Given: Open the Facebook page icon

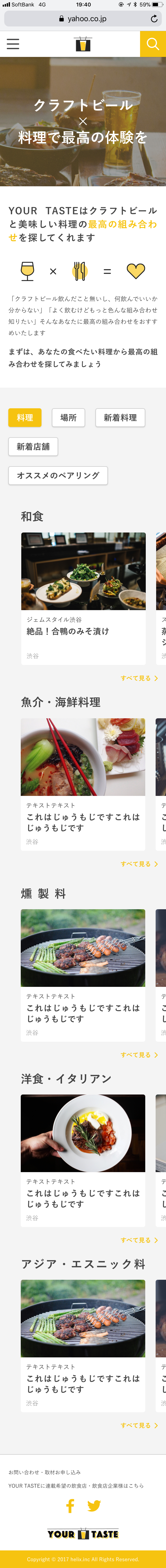Looking at the screenshot, I should 70,1506.
